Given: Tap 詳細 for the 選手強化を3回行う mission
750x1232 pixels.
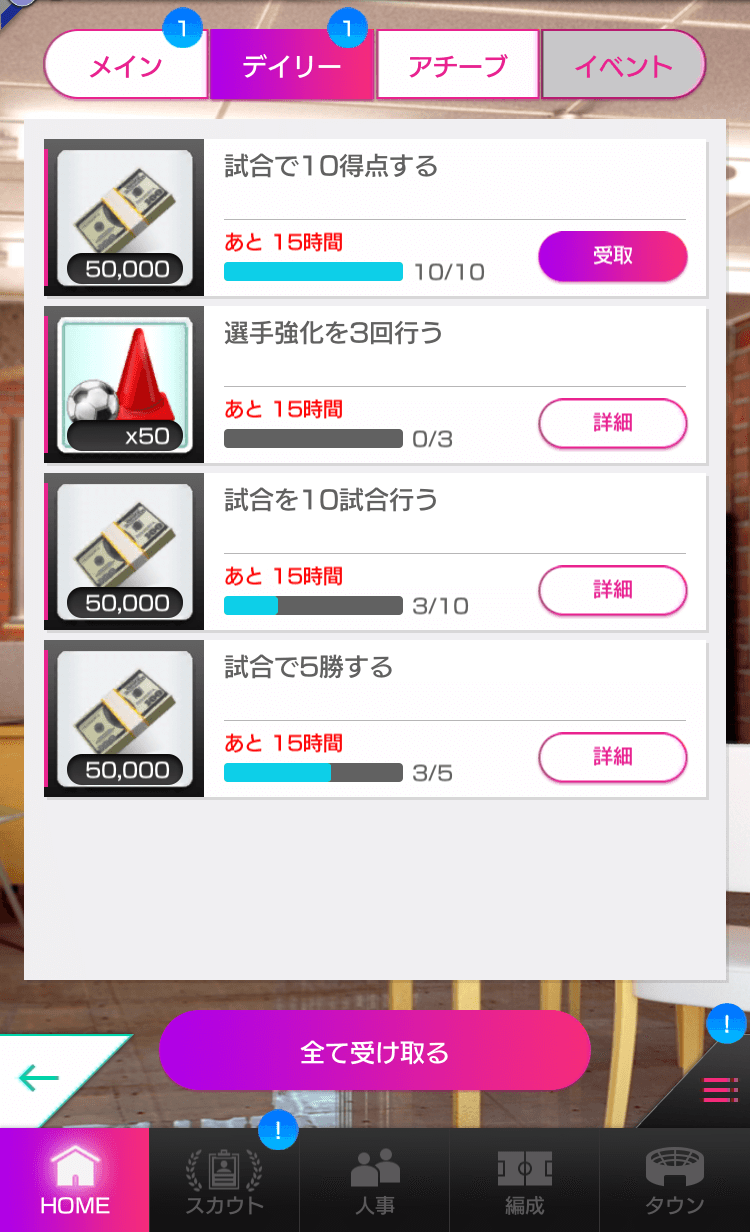Looking at the screenshot, I should (x=612, y=424).
